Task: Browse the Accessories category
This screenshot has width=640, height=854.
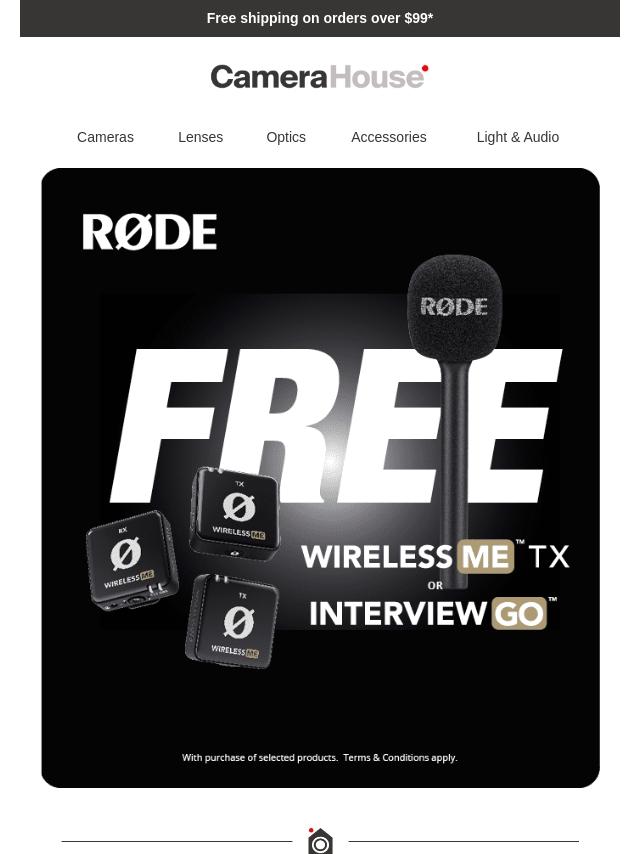Action: pos(388,137)
